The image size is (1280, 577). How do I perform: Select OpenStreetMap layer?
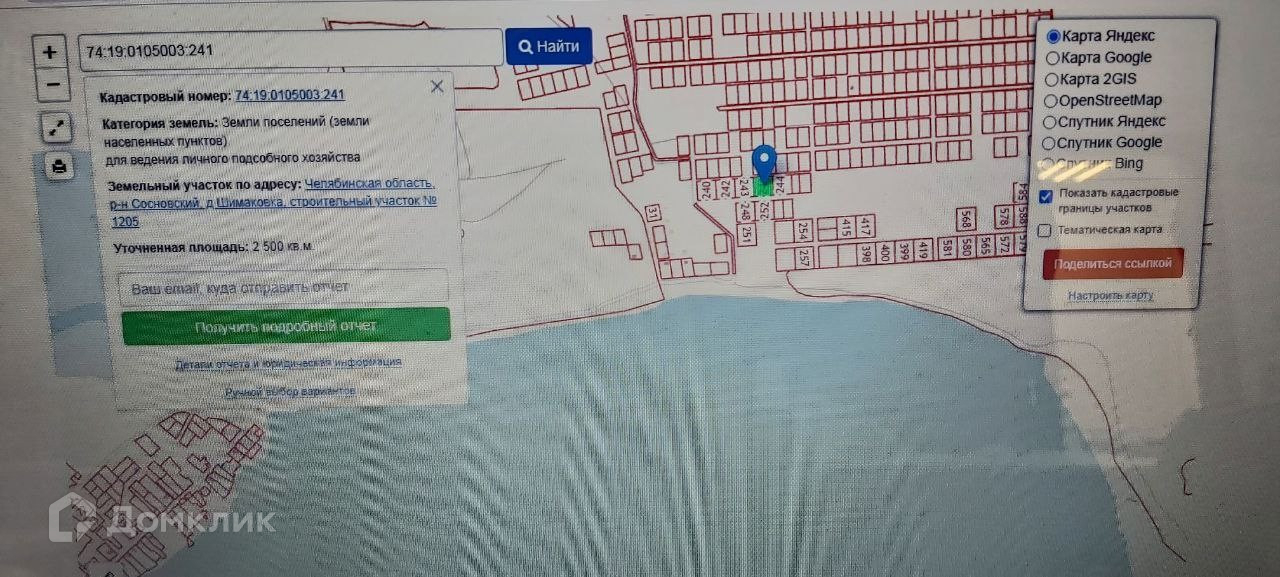coord(1052,100)
